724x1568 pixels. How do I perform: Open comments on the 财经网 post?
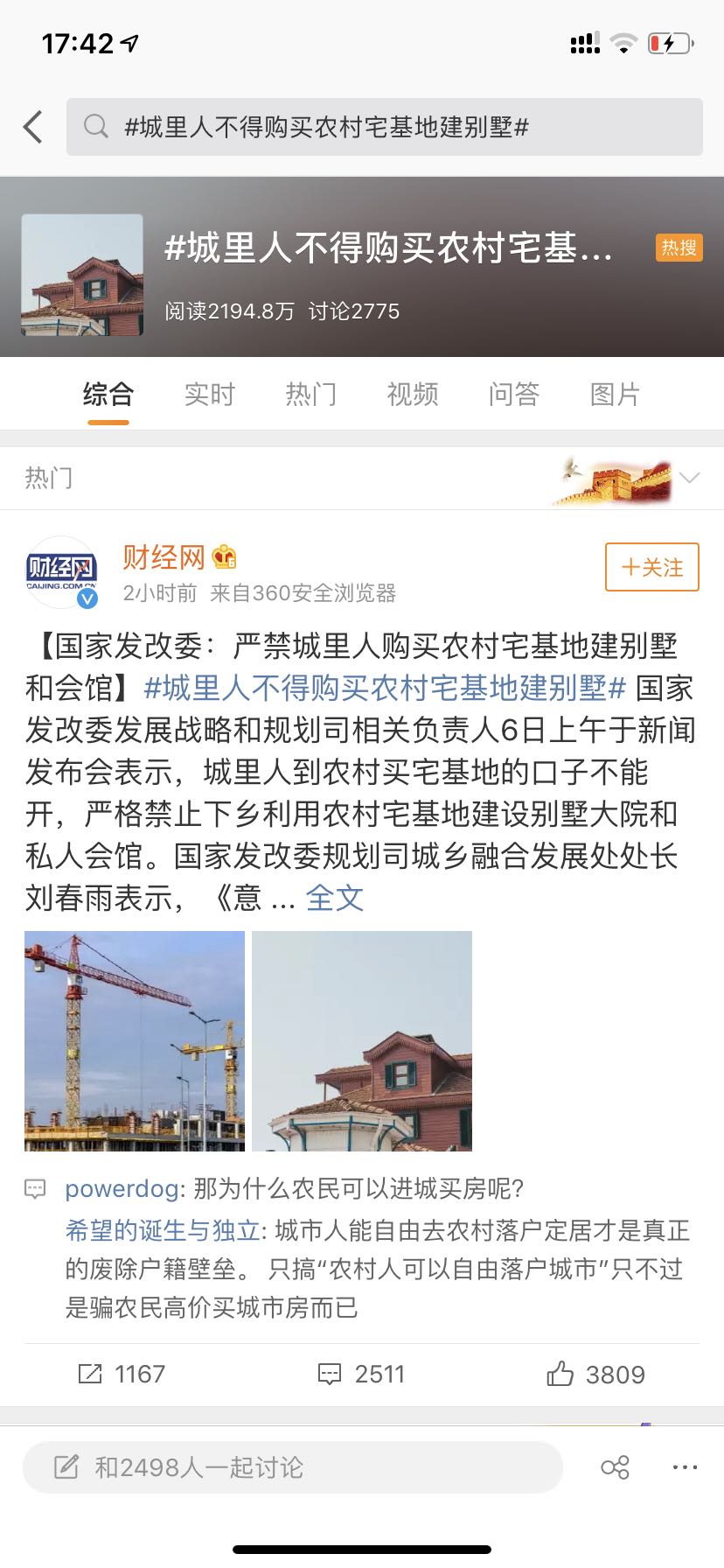[361, 1374]
